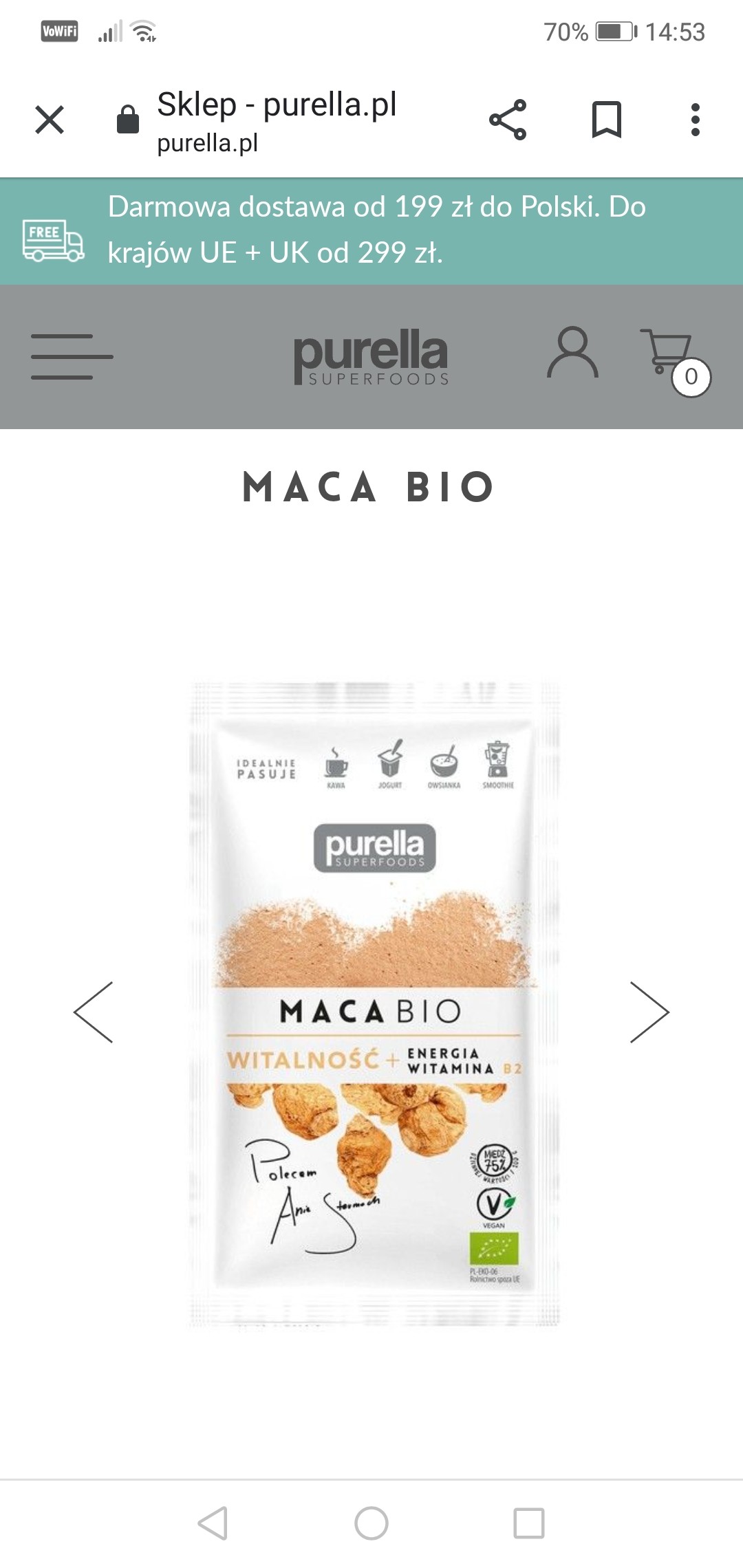Go to the Purella Superfoods homepage logo
743x1568 pixels.
click(x=371, y=356)
